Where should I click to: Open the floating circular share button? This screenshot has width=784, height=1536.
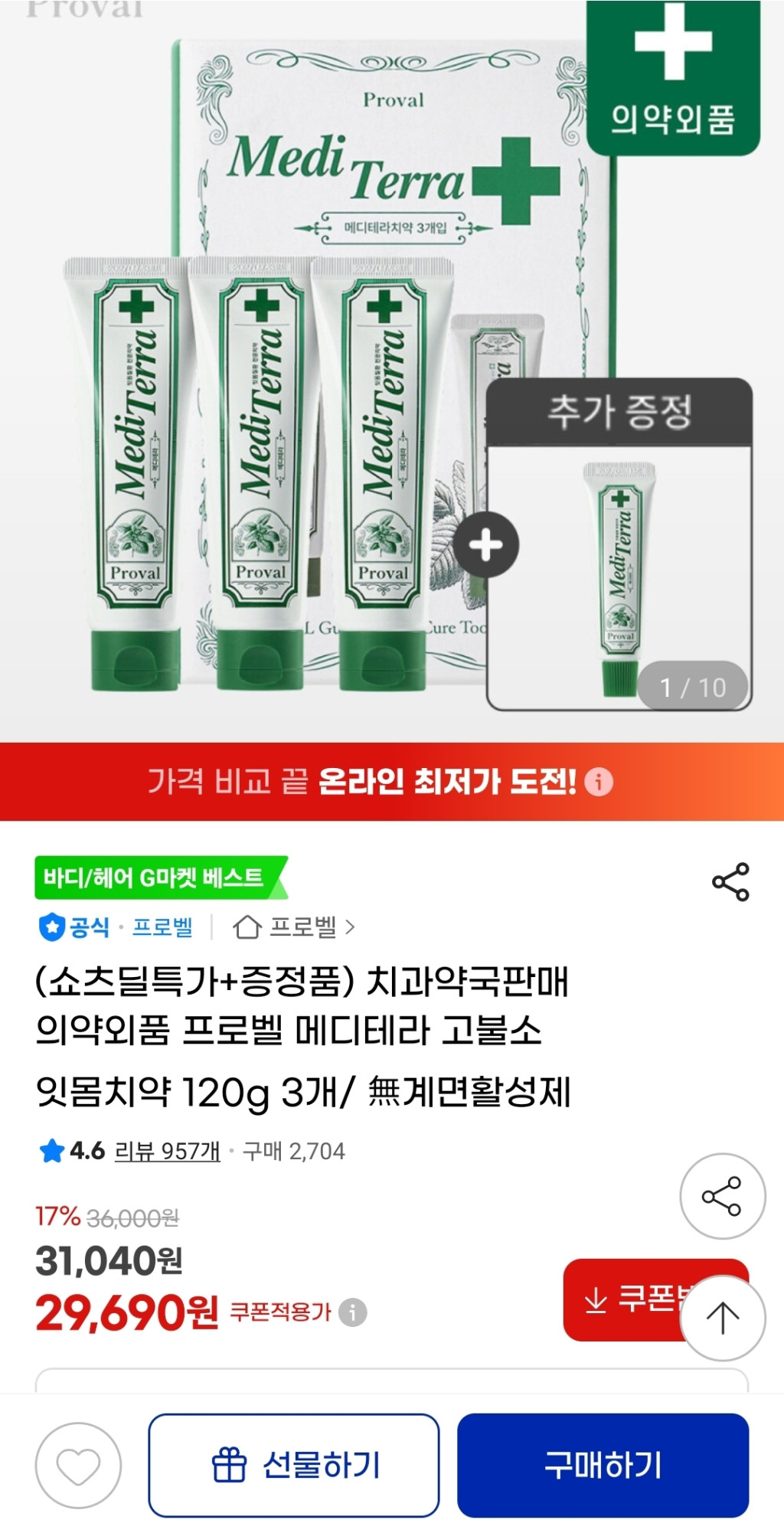[x=722, y=1196]
